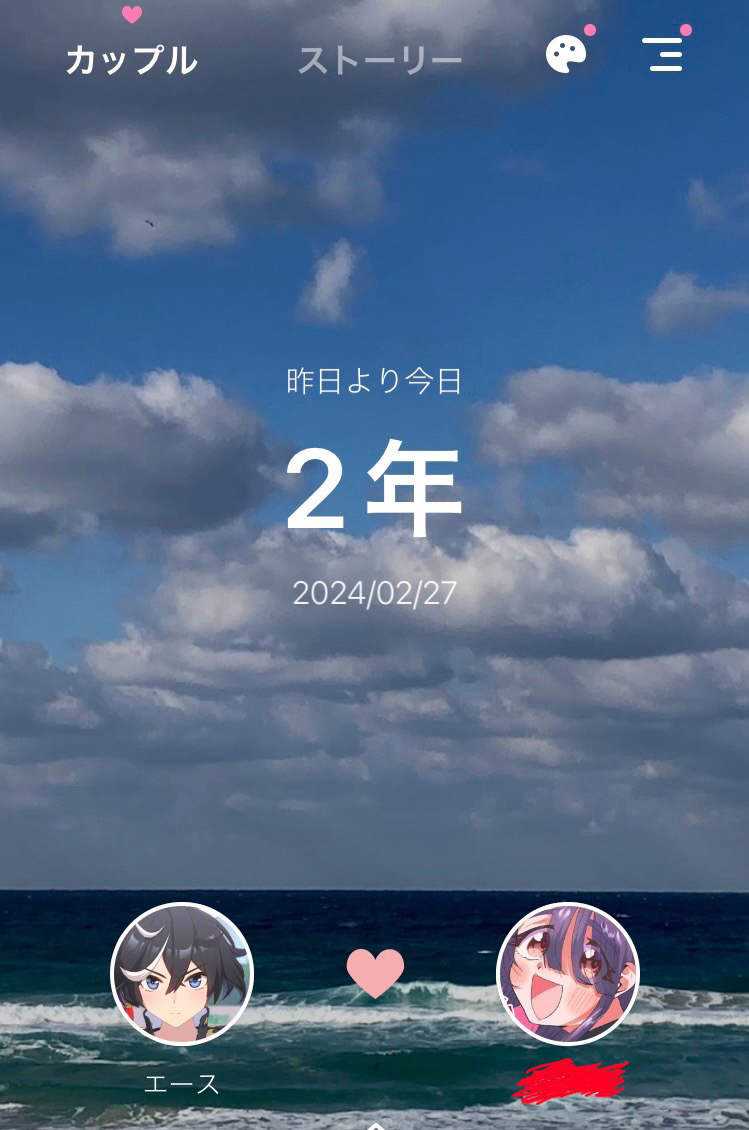
Task: Switch to the ストーリー tab
Action: 380,60
